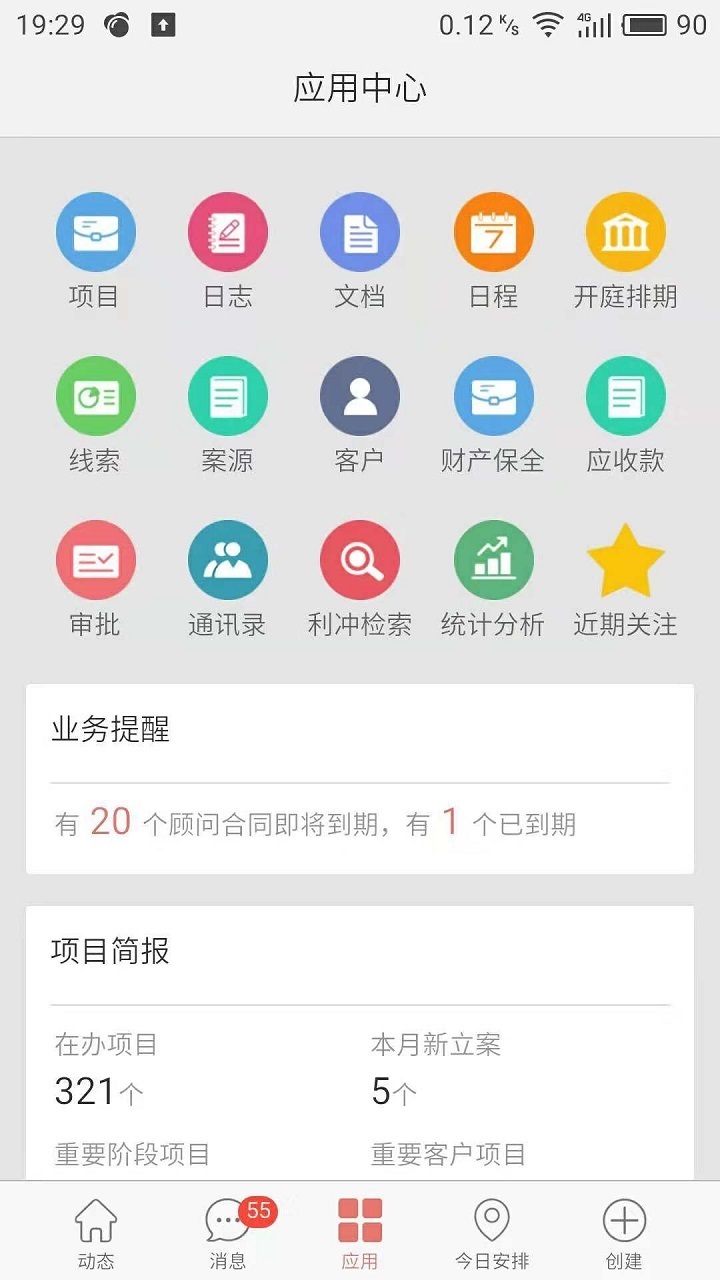Open the 项目 (Projects) app icon
720x1280 pixels.
tap(95, 231)
